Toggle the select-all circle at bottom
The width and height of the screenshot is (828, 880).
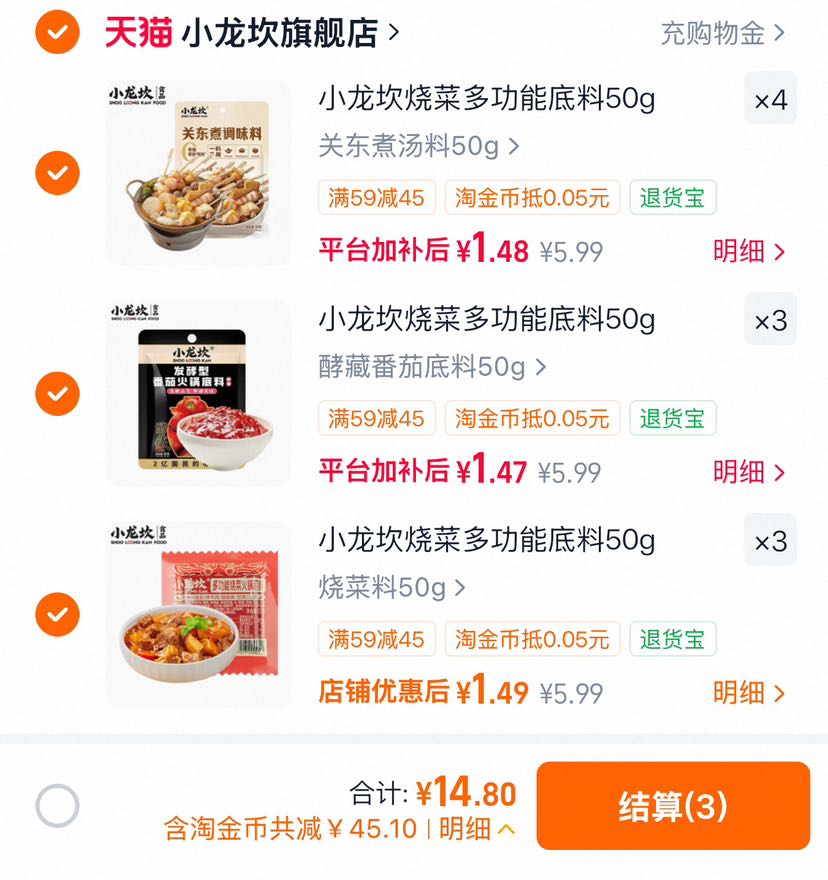coord(57,805)
